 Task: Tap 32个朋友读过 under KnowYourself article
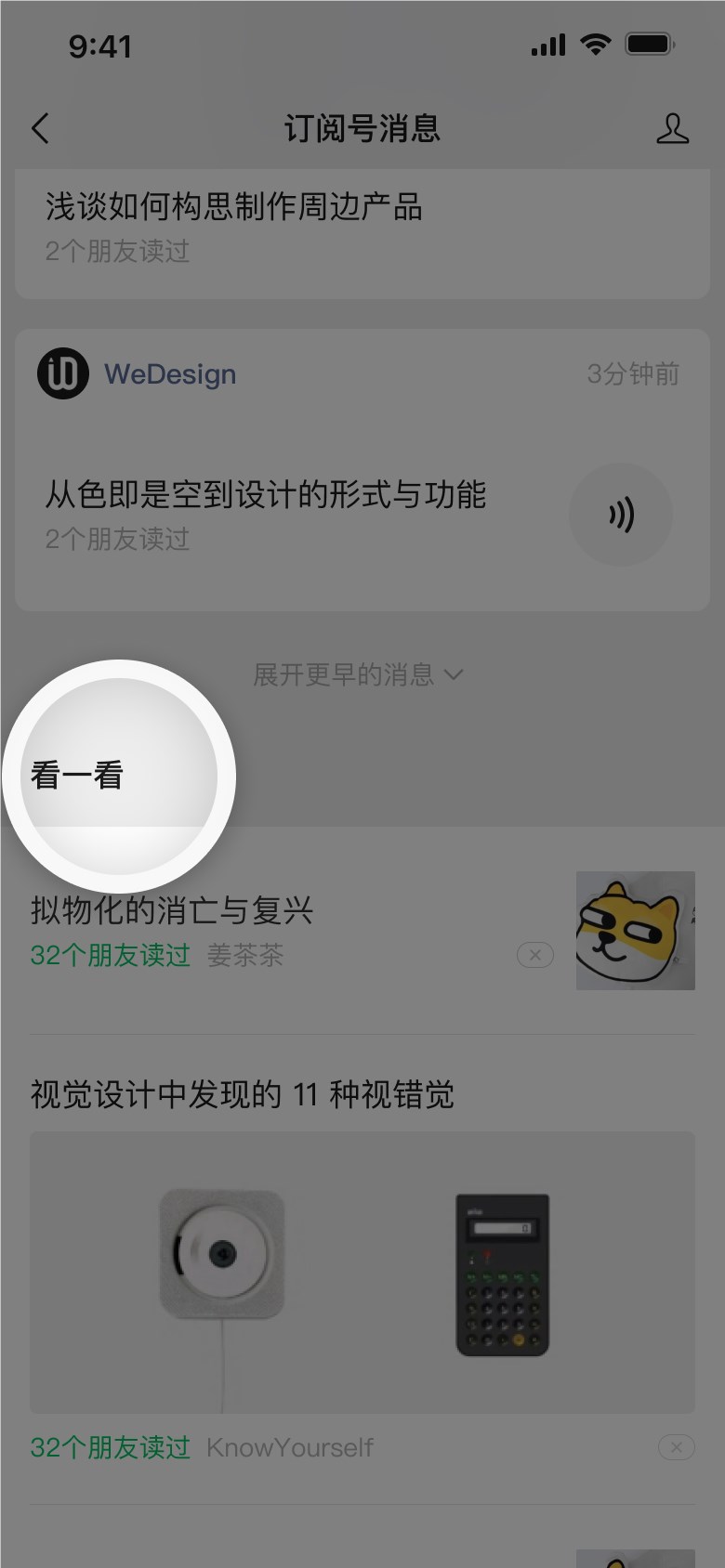click(110, 1447)
